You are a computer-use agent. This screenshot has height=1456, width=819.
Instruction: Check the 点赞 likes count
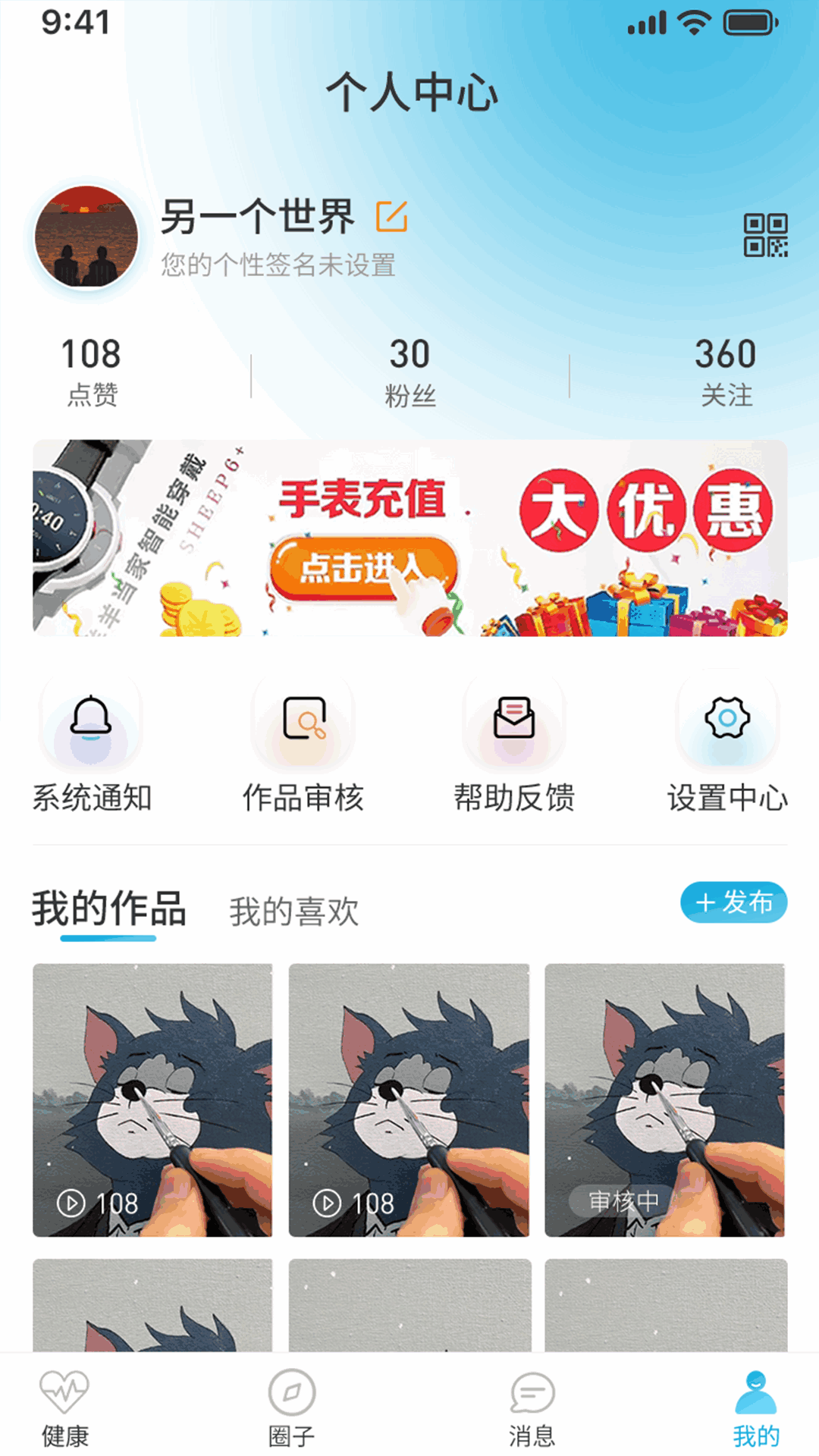91,372
